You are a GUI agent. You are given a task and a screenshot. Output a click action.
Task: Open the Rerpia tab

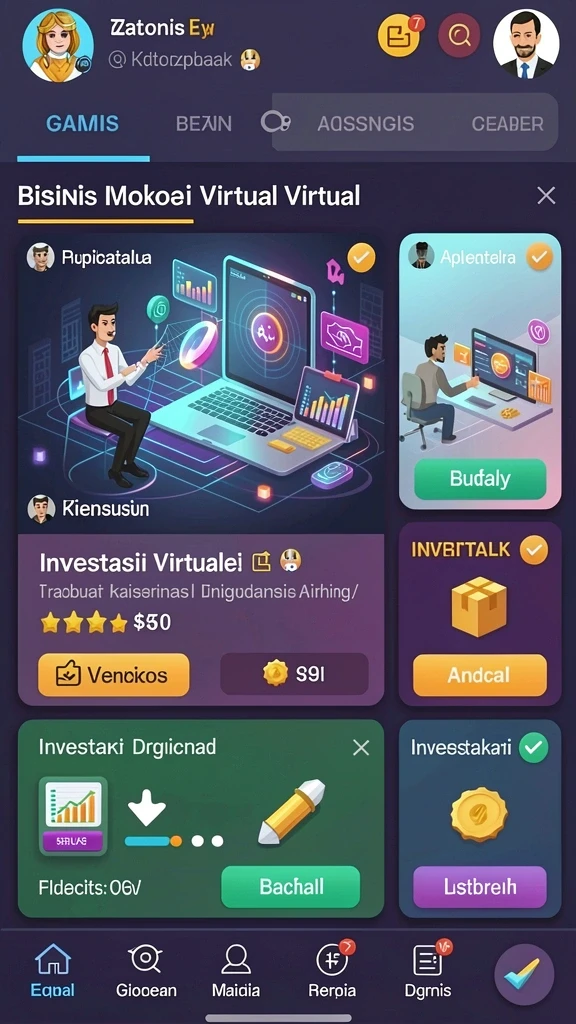coord(332,969)
